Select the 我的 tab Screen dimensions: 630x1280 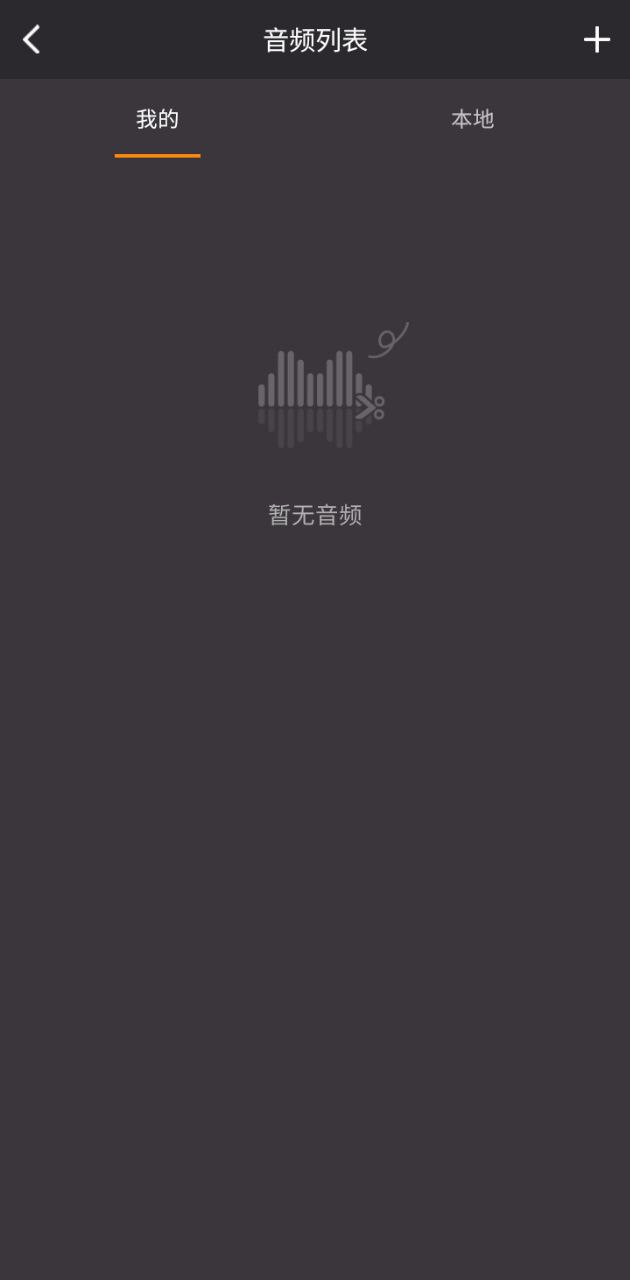[157, 120]
